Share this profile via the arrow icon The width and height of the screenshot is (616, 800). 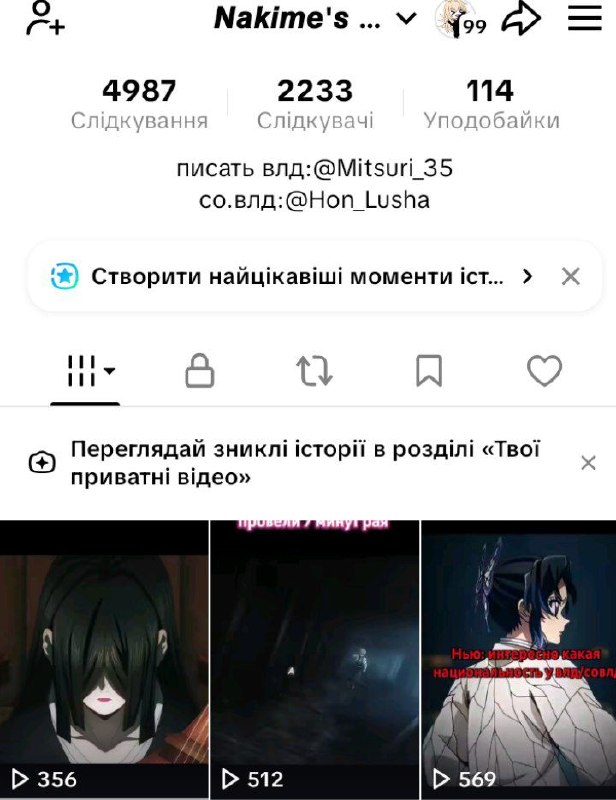click(521, 19)
